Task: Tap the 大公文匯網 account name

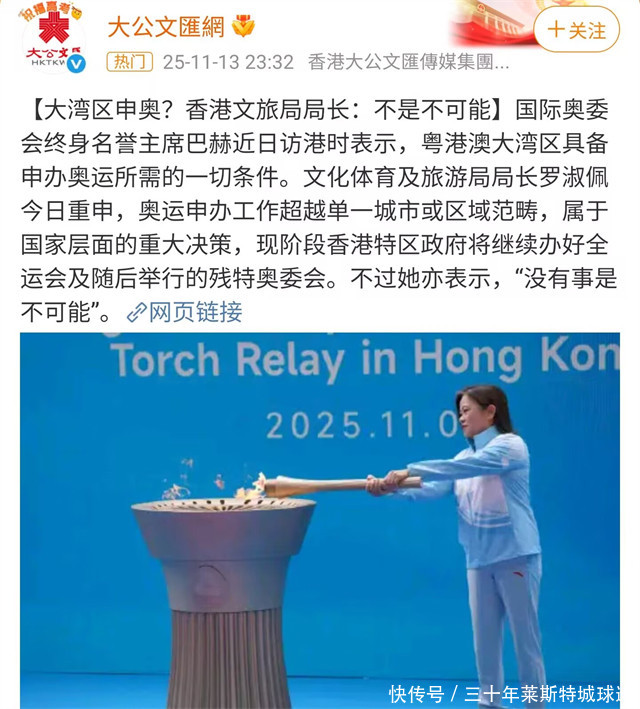Action: pyautogui.click(x=166, y=27)
